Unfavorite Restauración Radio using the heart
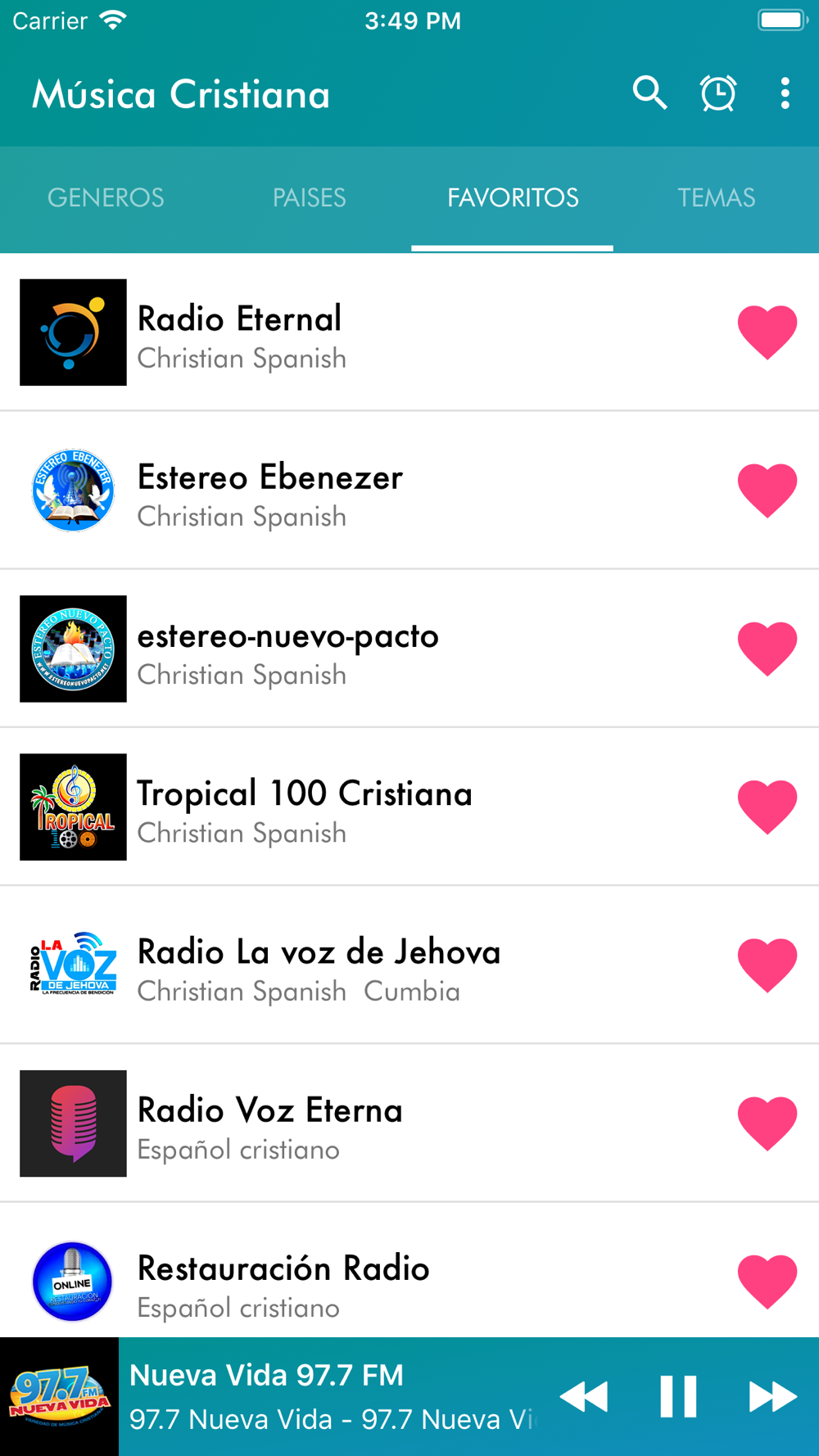The width and height of the screenshot is (819, 1456). point(767,1282)
